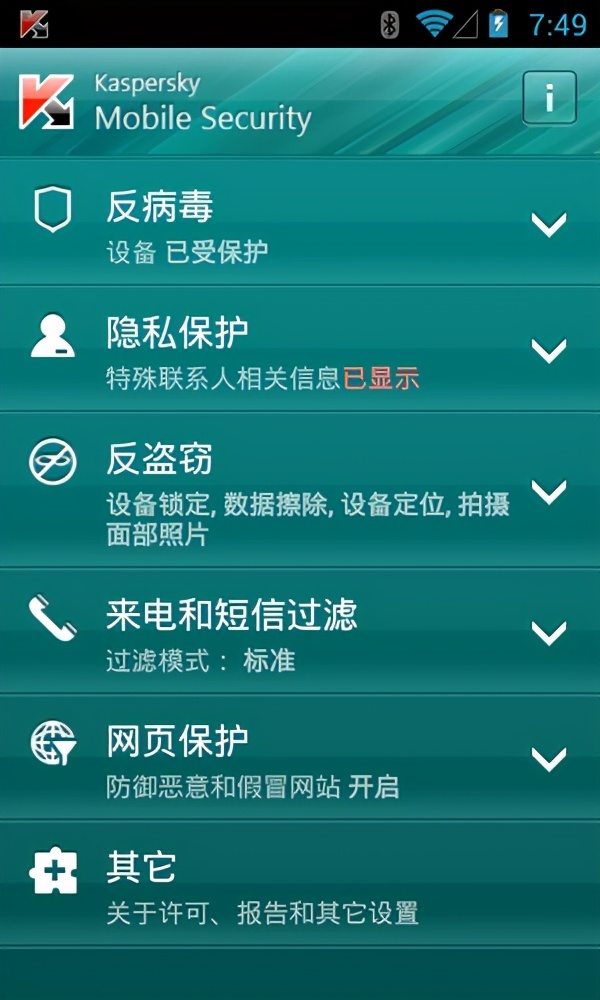Expand the 反病毒 chevron
600x1000 pixels.
(549, 224)
